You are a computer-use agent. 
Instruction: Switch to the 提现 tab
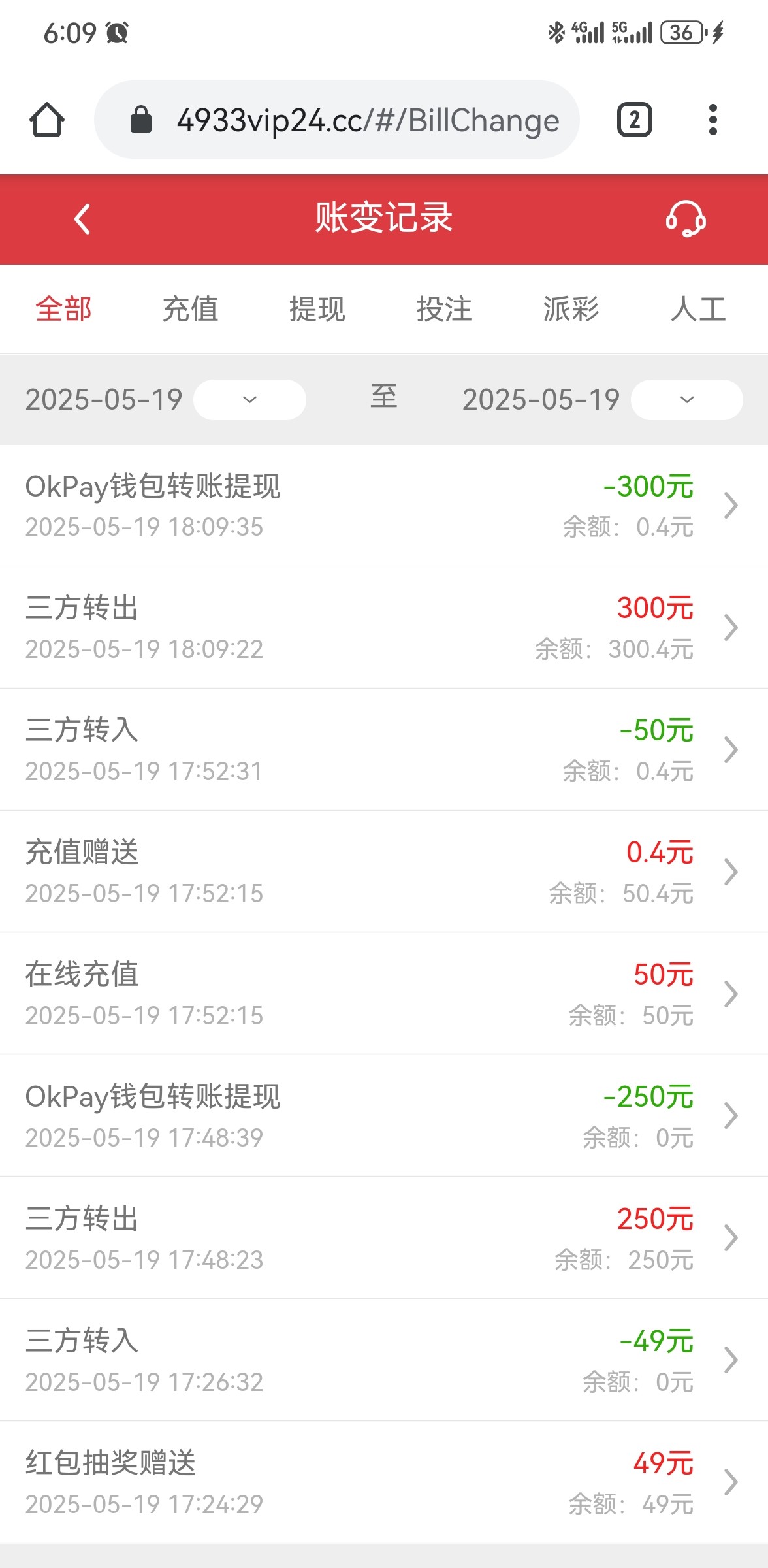(x=317, y=309)
